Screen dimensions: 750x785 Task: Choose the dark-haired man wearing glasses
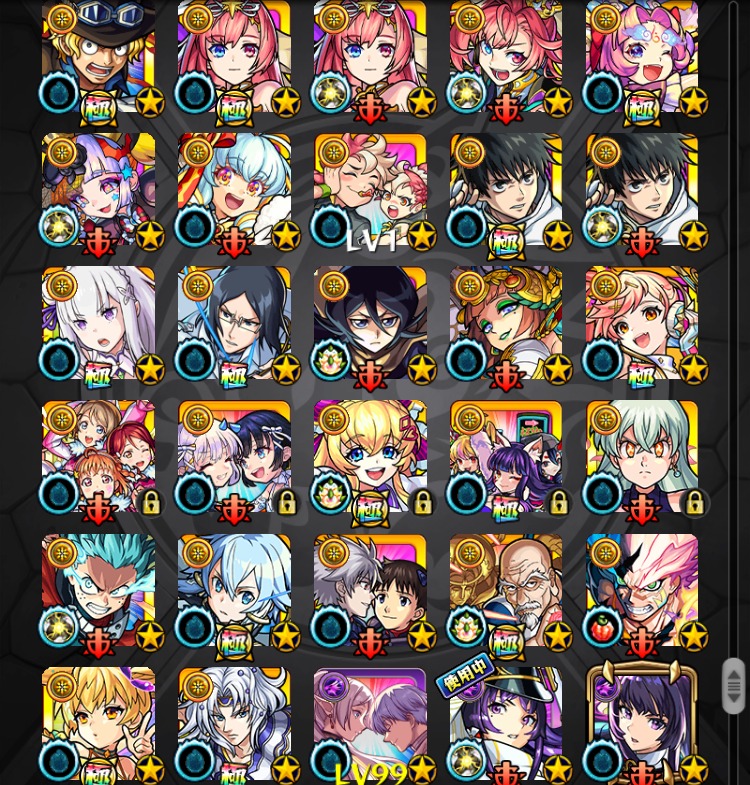coord(234,322)
